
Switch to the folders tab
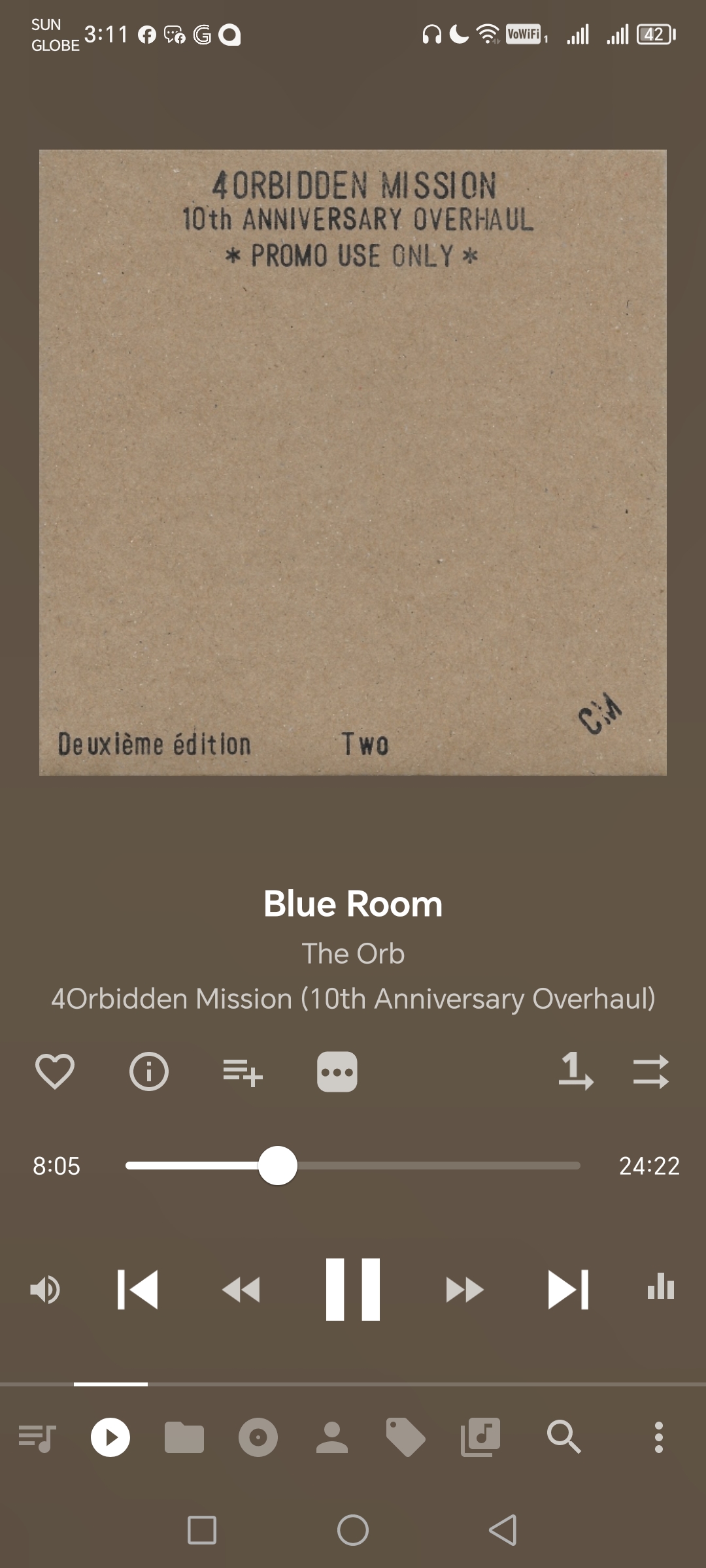[x=184, y=1437]
